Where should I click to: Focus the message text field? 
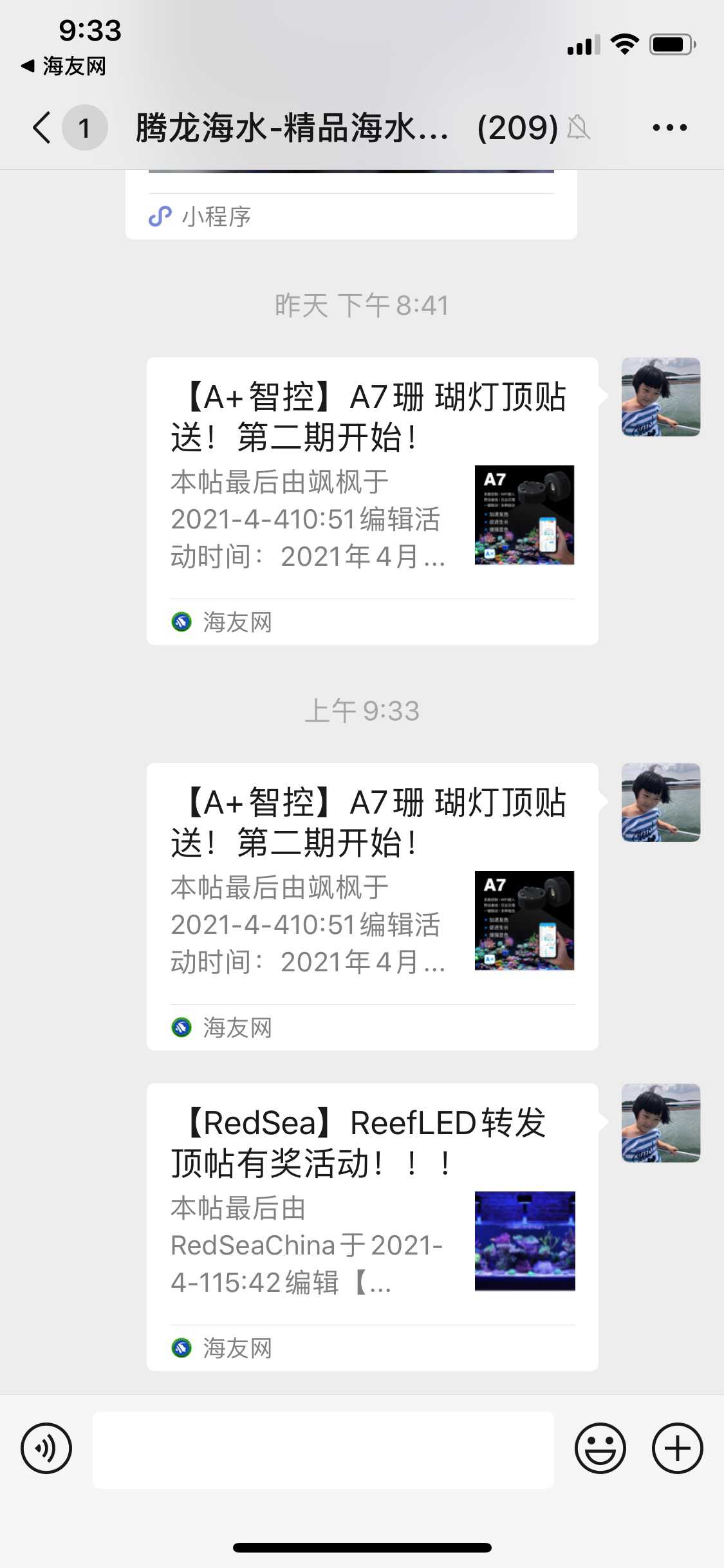point(323,1450)
